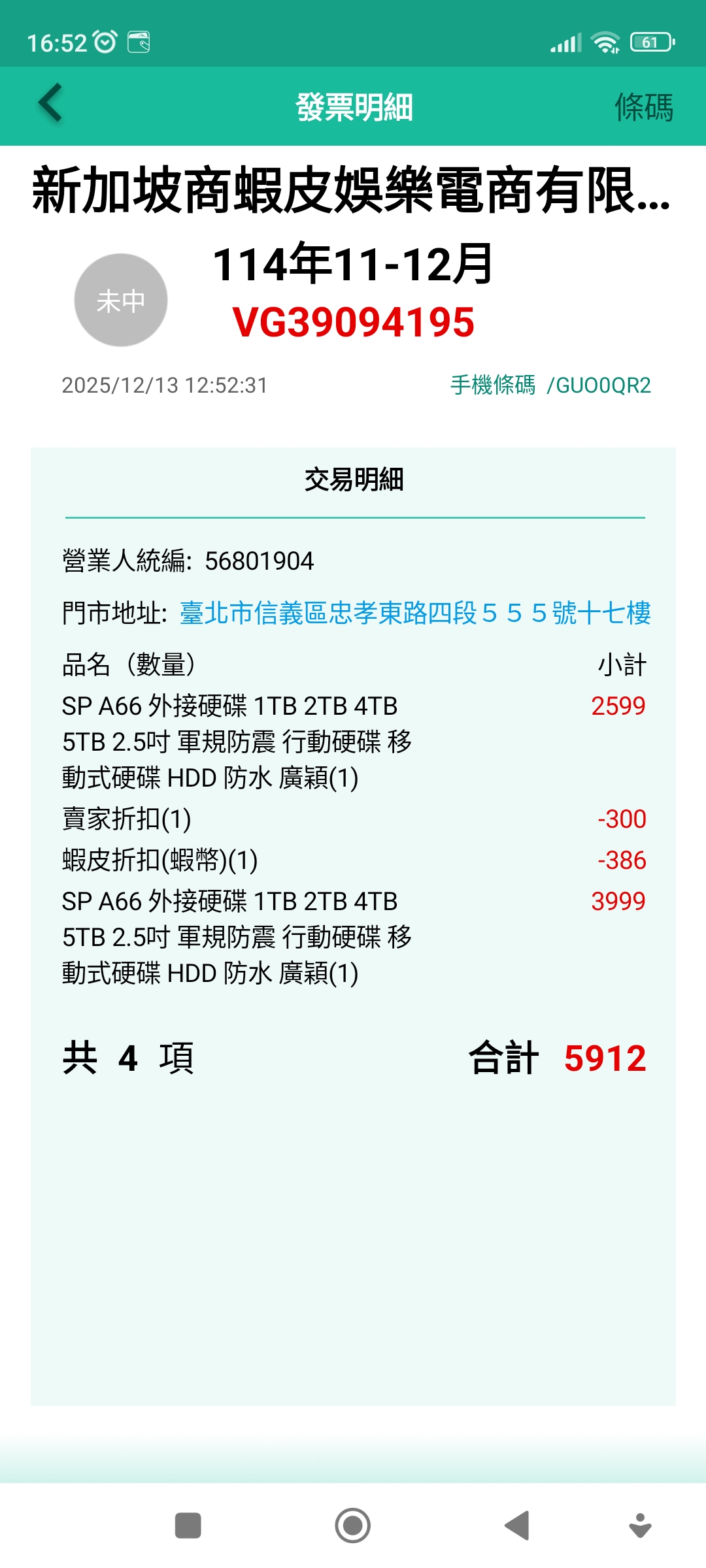Screen dimensions: 706x1568
Task: Go back using the header arrow
Action: (50, 103)
